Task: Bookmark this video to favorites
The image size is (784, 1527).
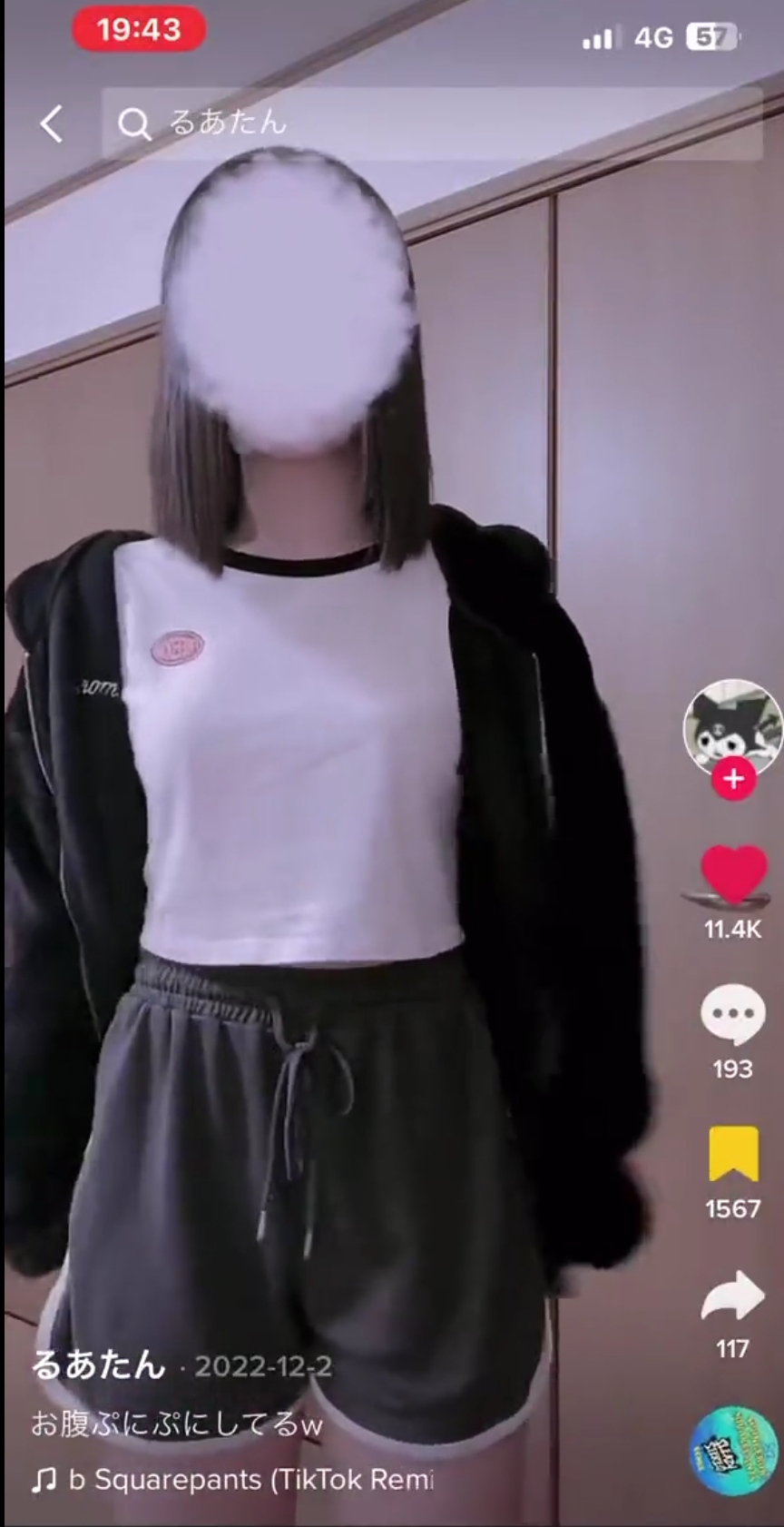Action: click(x=733, y=1153)
